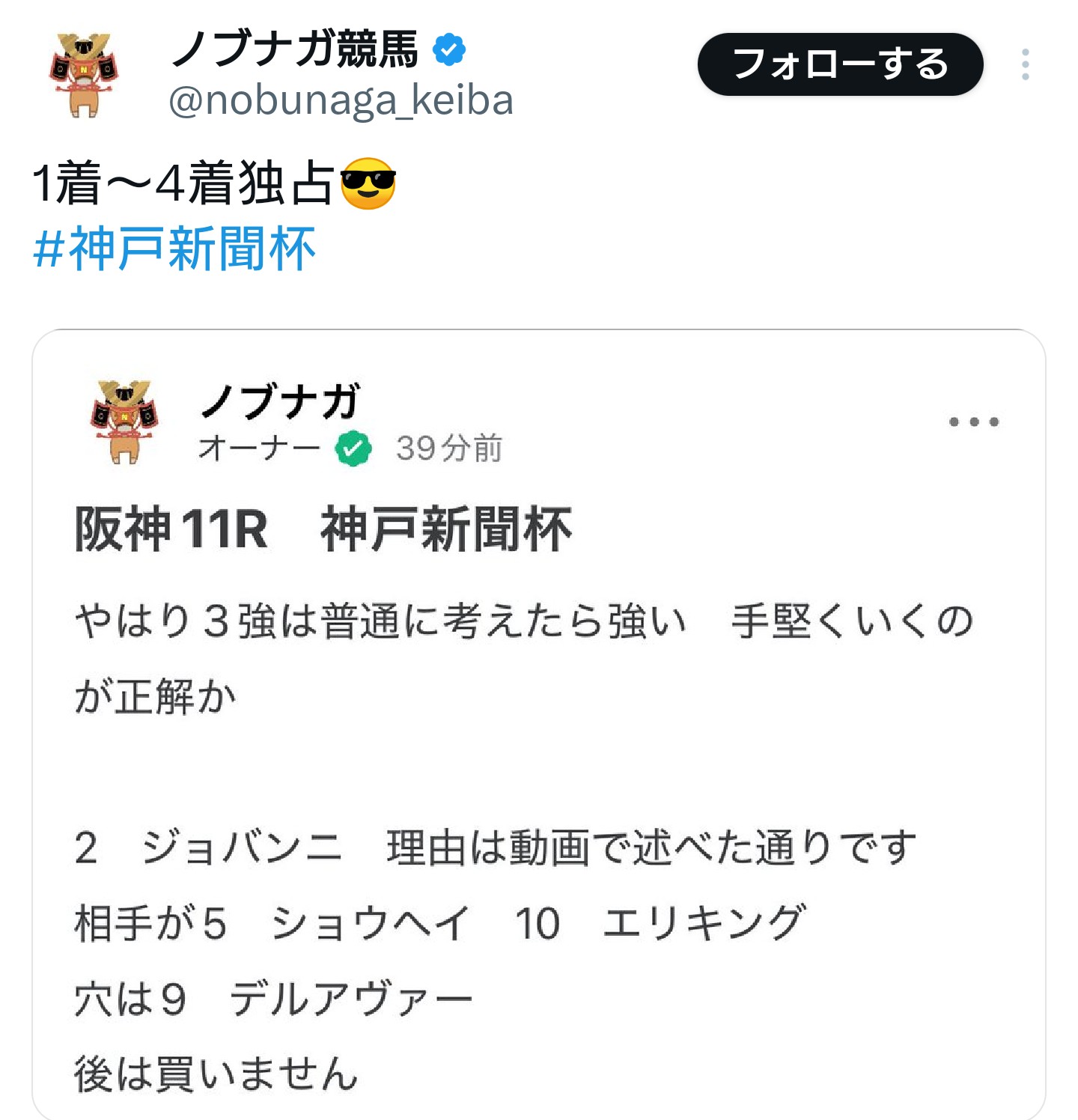Open the @nobunaga_keiba profile handle
This screenshot has width=1078, height=1120.
pos(341,101)
